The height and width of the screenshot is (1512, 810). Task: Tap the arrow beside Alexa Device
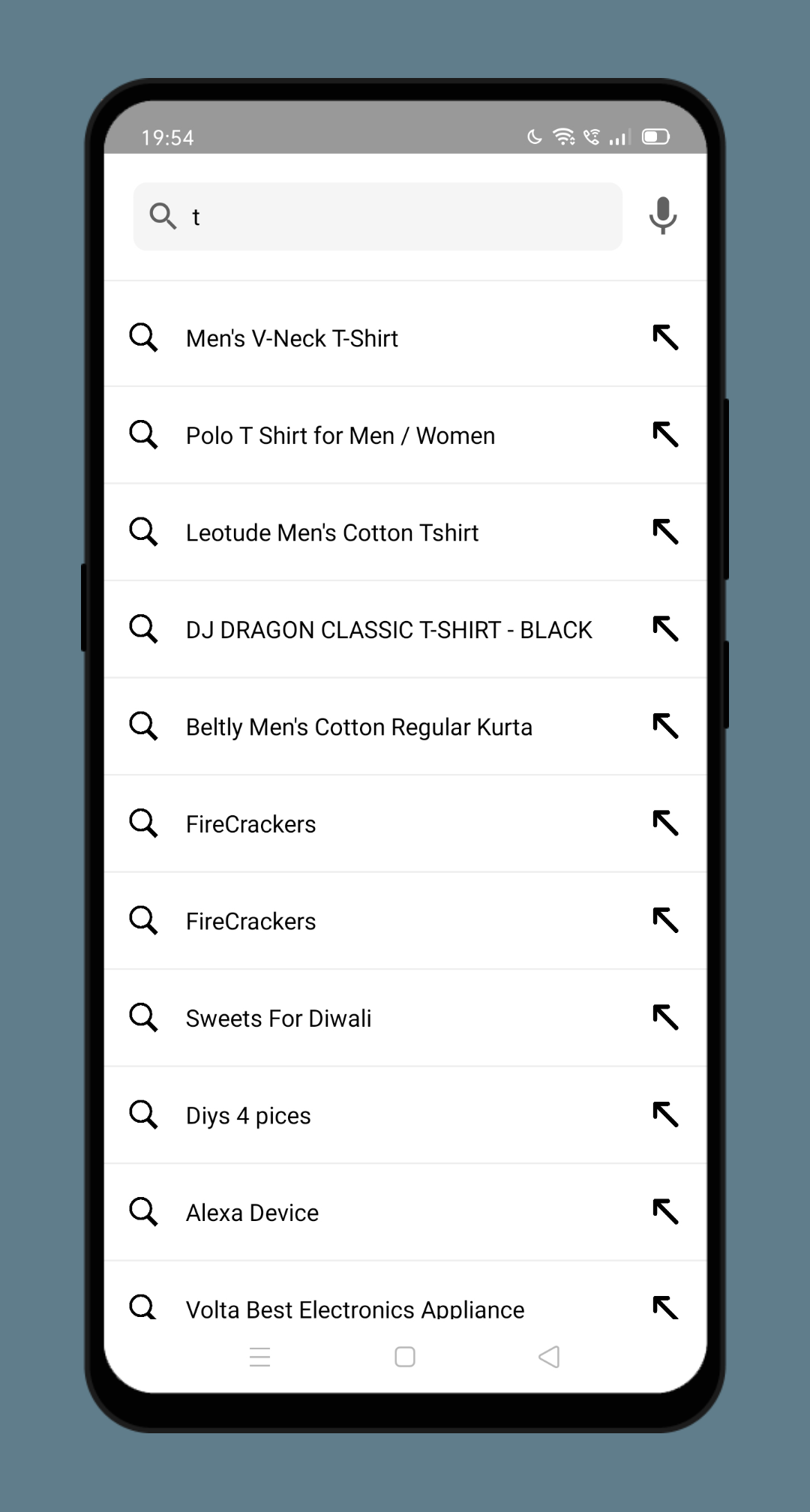point(664,1212)
